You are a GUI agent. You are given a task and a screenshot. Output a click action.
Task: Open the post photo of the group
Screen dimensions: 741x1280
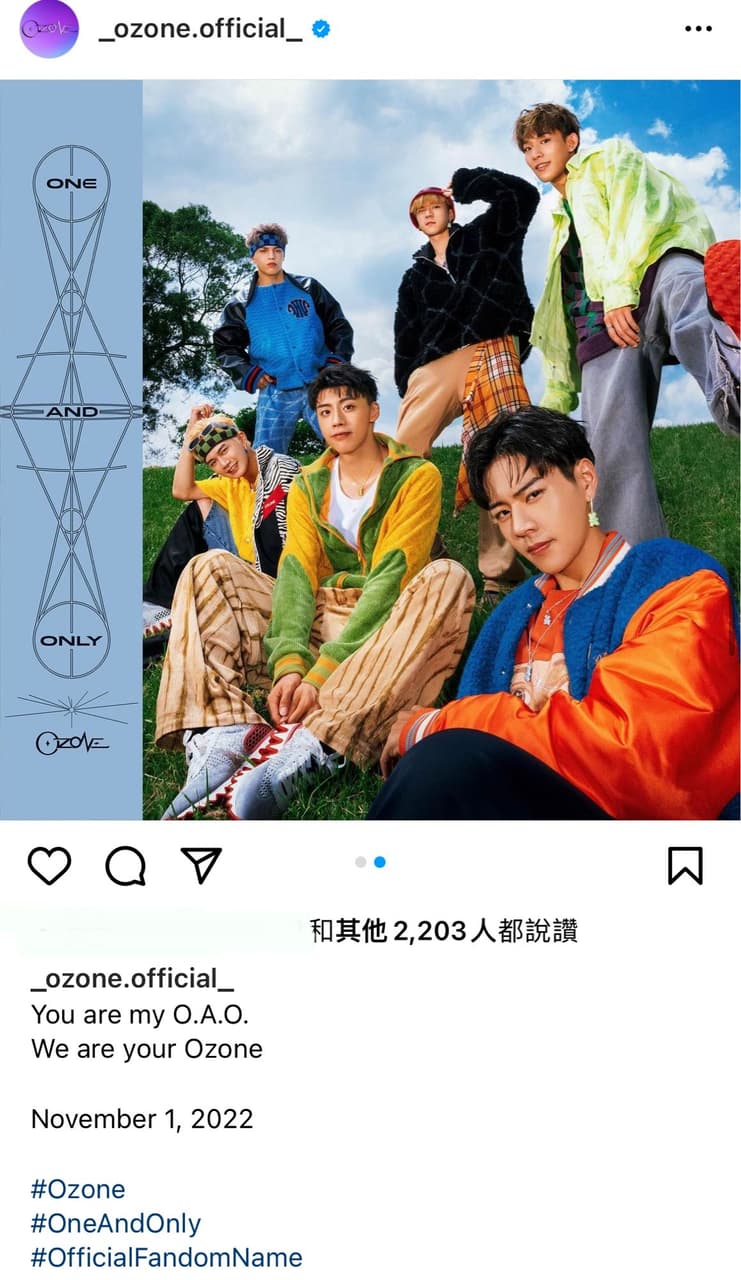pyautogui.click(x=440, y=450)
